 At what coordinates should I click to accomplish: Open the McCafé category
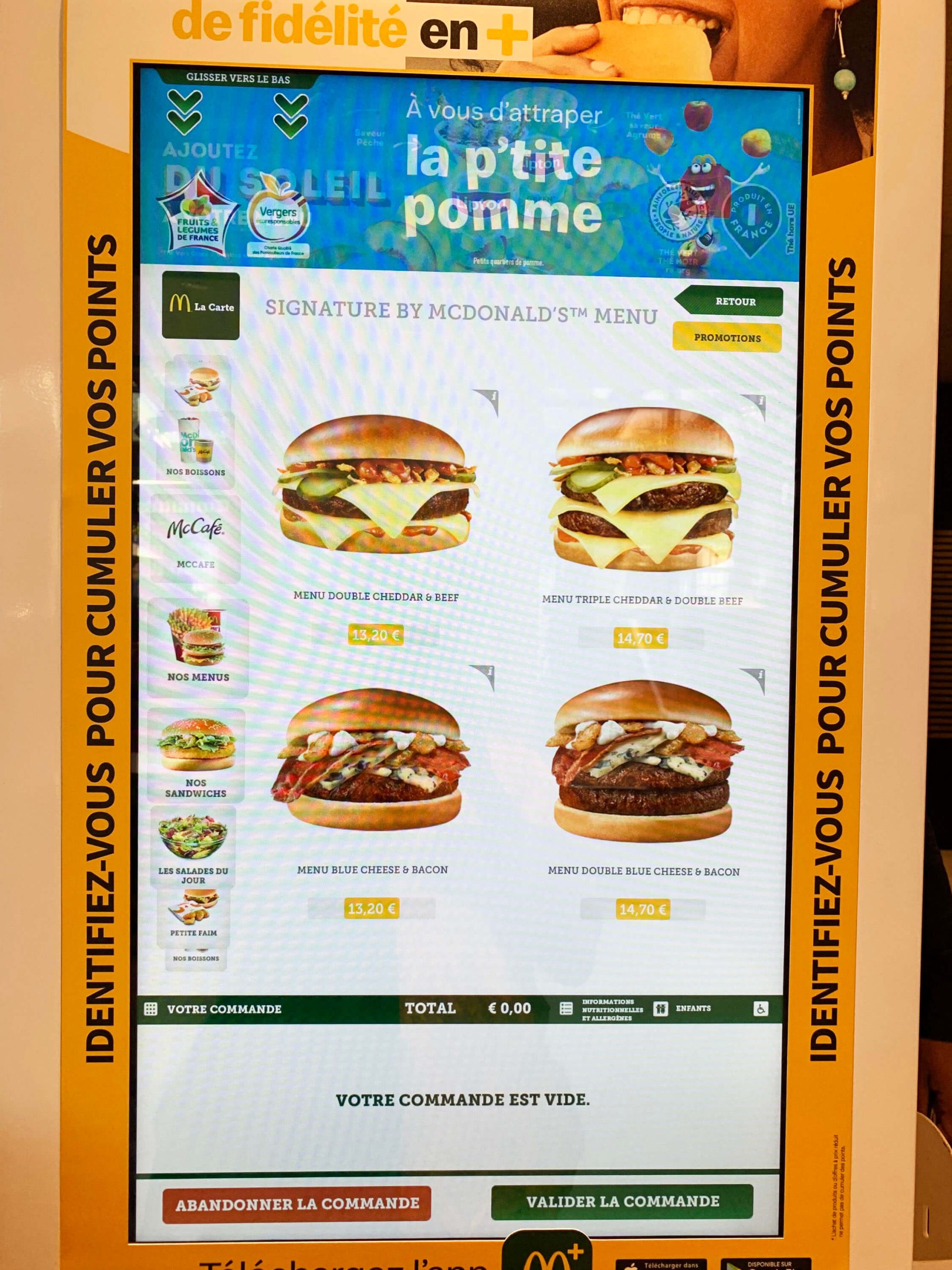point(196,539)
